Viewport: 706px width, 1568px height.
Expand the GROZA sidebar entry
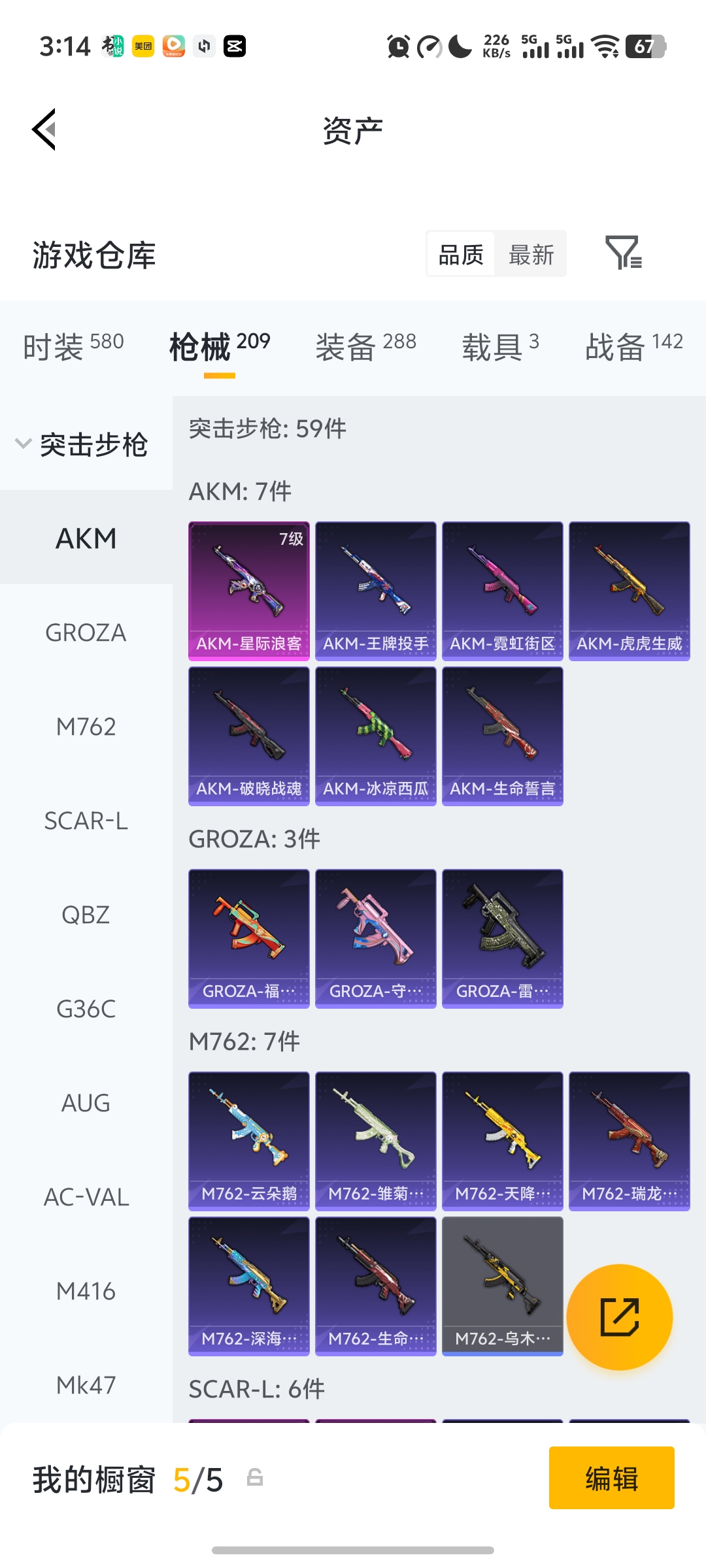[x=86, y=632]
